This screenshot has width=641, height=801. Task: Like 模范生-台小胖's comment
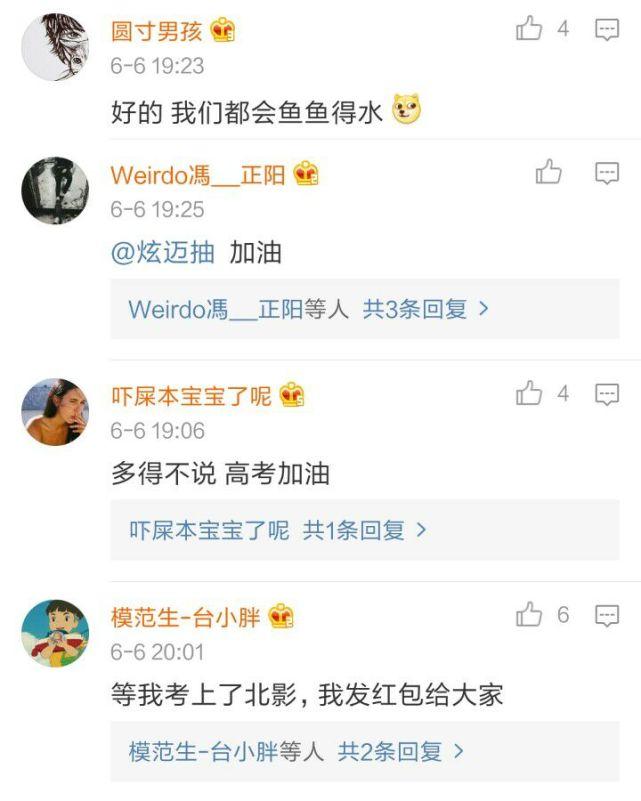point(529,615)
